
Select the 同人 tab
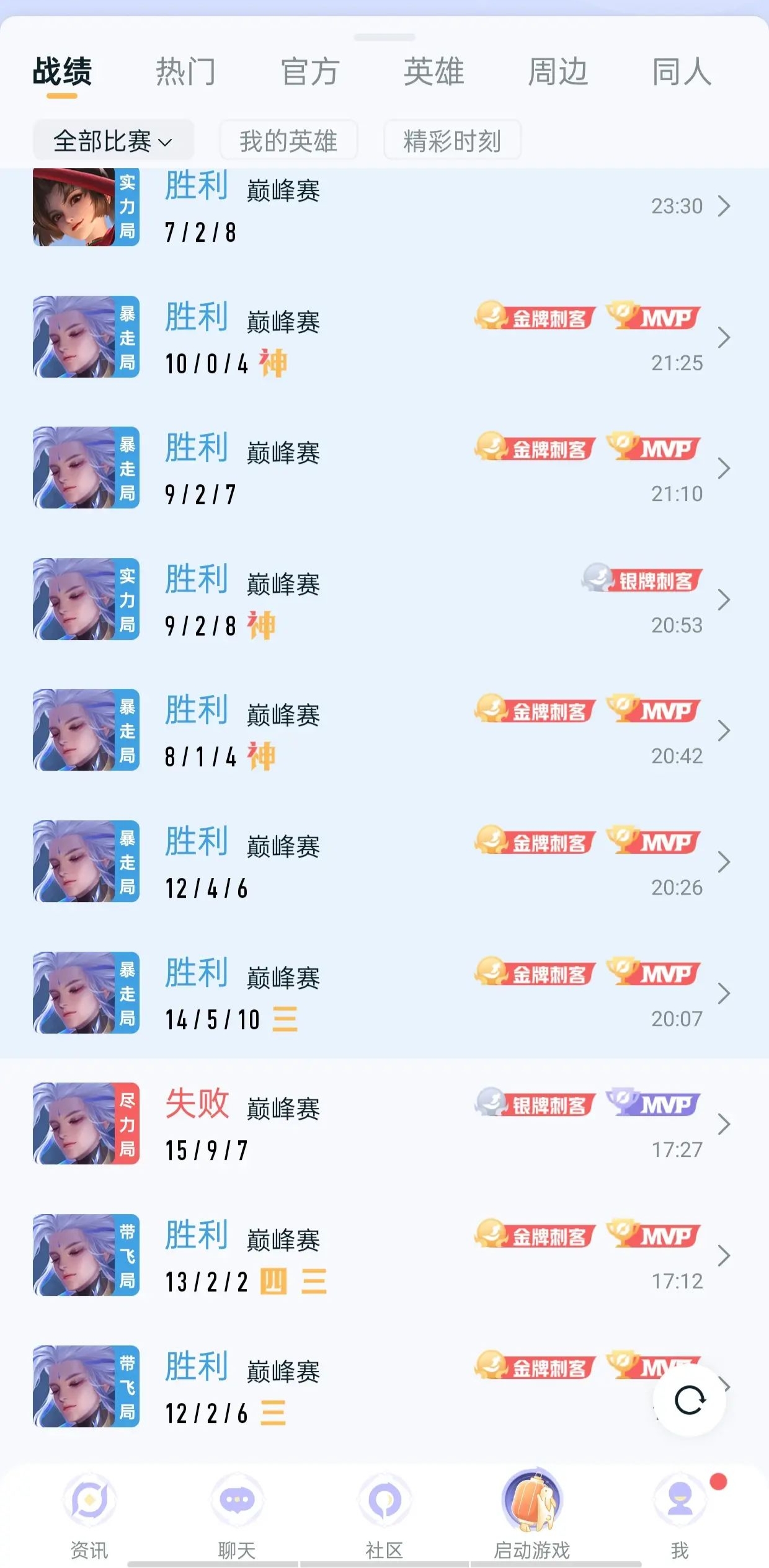tap(681, 71)
